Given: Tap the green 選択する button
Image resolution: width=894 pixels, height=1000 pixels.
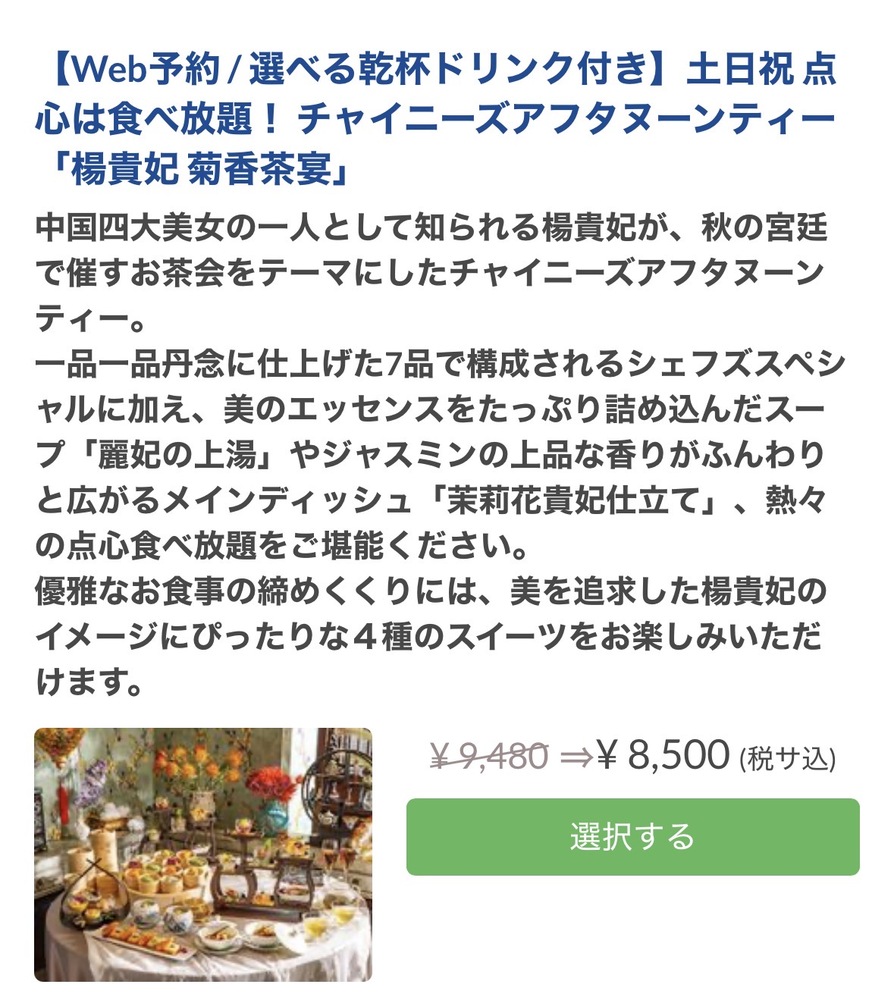Looking at the screenshot, I should point(633,837).
